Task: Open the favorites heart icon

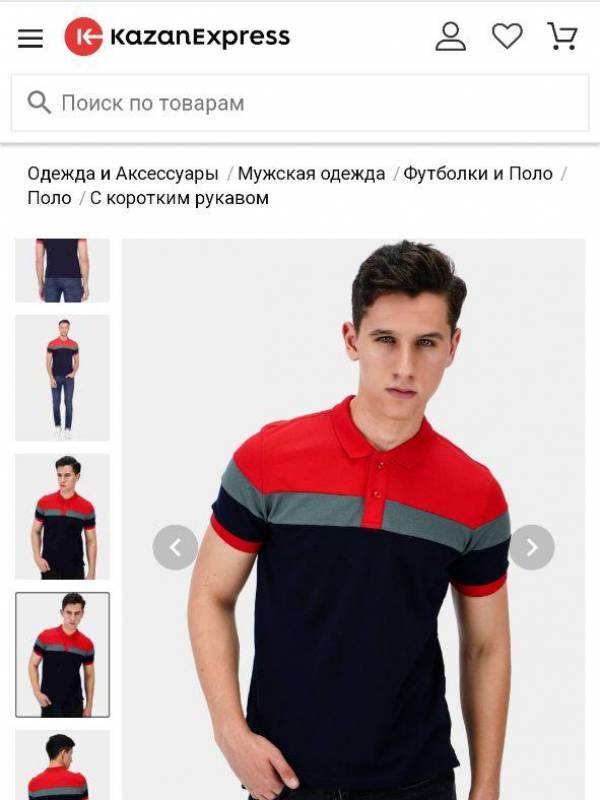Action: [507, 37]
